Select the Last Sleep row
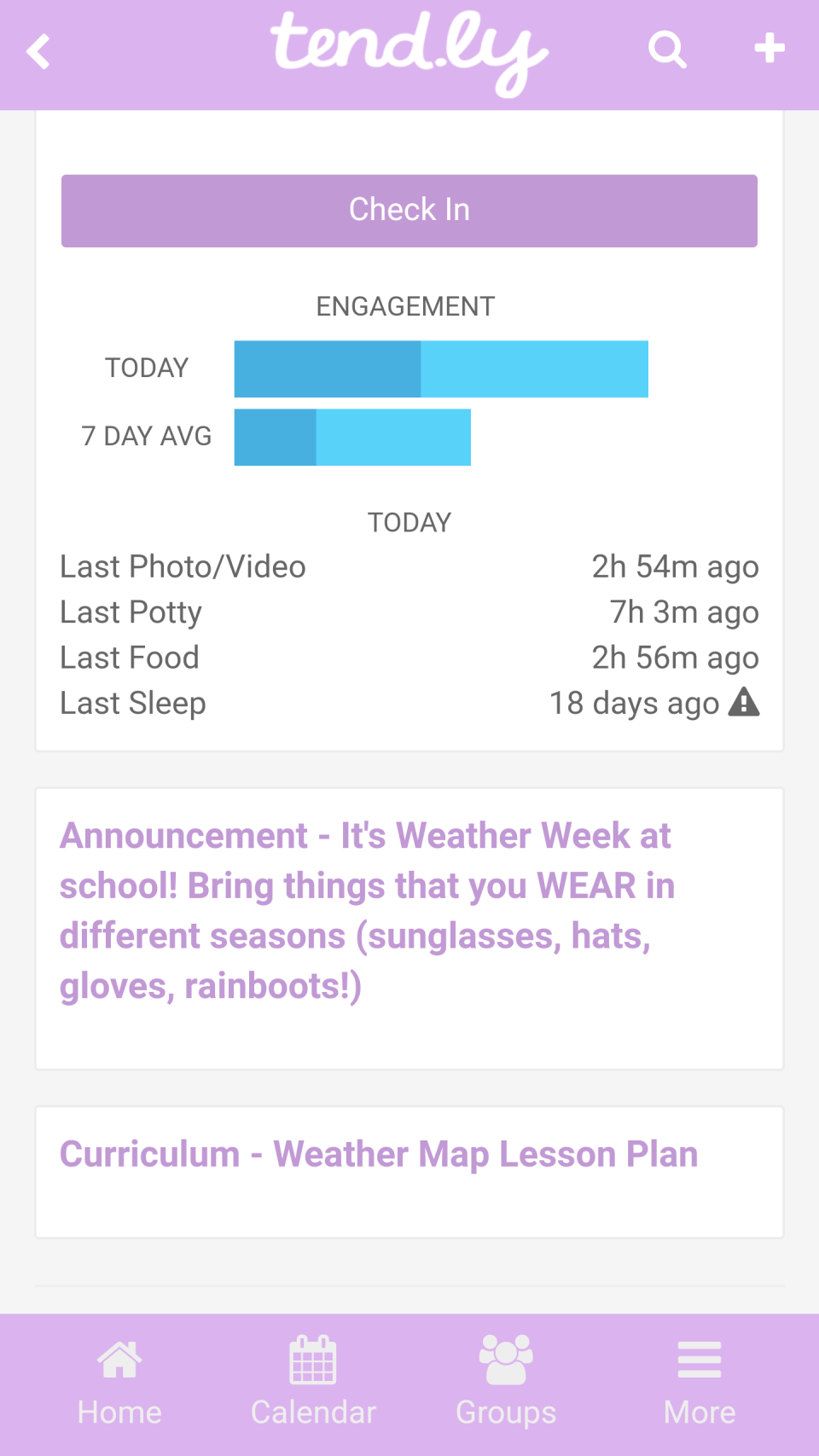Viewport: 819px width, 1456px height. tap(409, 702)
